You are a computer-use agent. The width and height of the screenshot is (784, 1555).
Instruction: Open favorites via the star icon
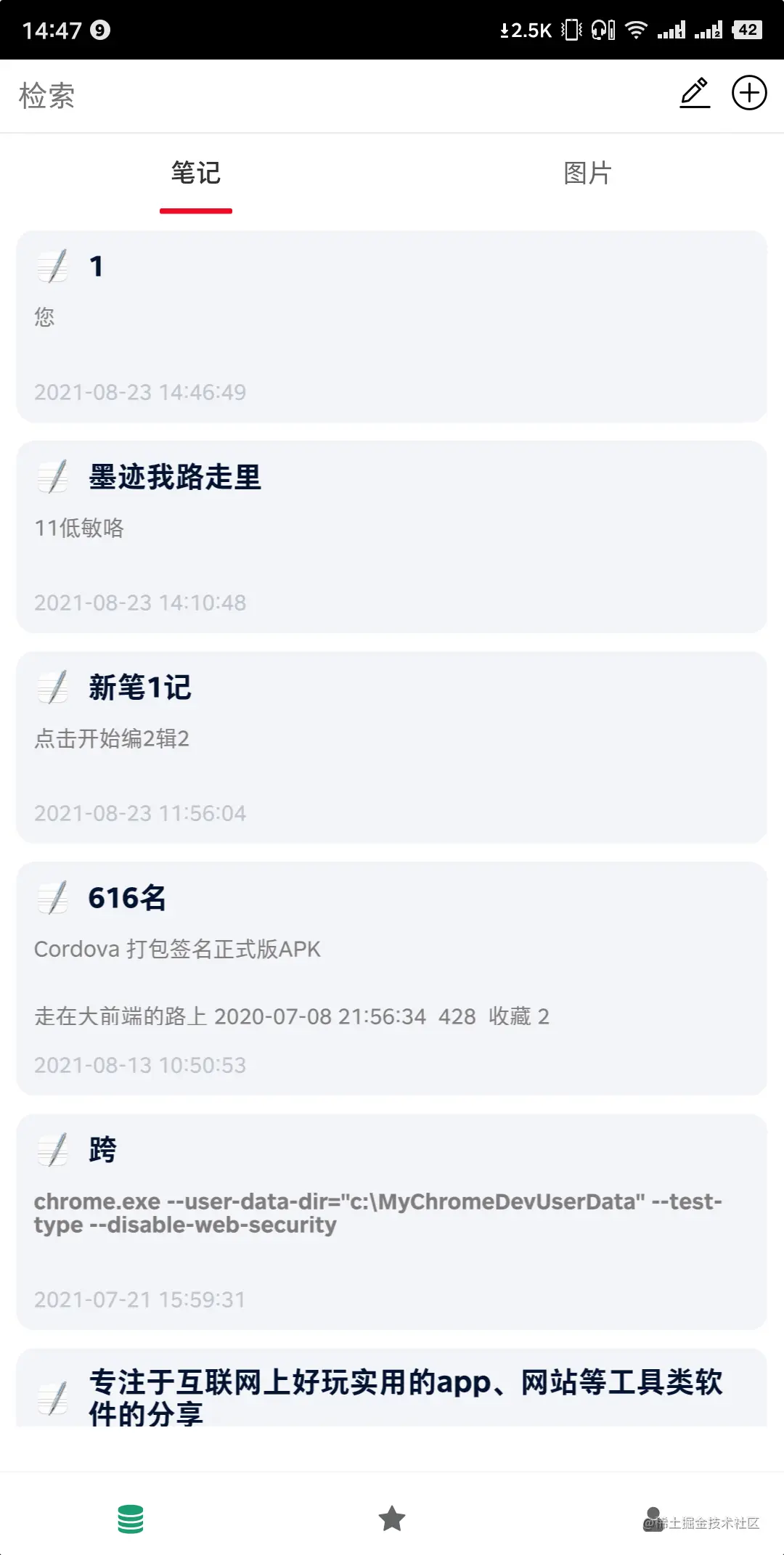[392, 1517]
